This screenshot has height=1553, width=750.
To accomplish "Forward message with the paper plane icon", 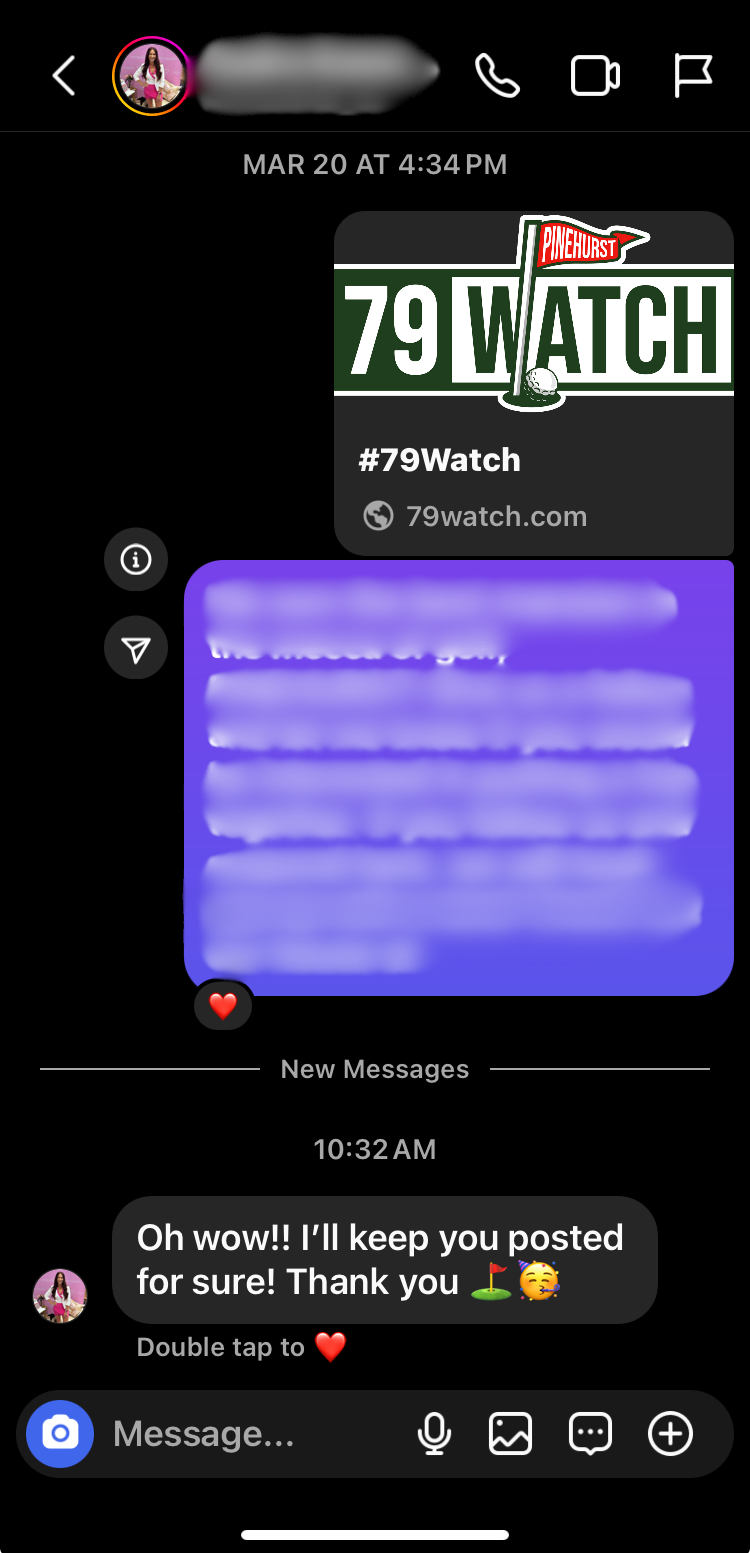I will pyautogui.click(x=136, y=650).
